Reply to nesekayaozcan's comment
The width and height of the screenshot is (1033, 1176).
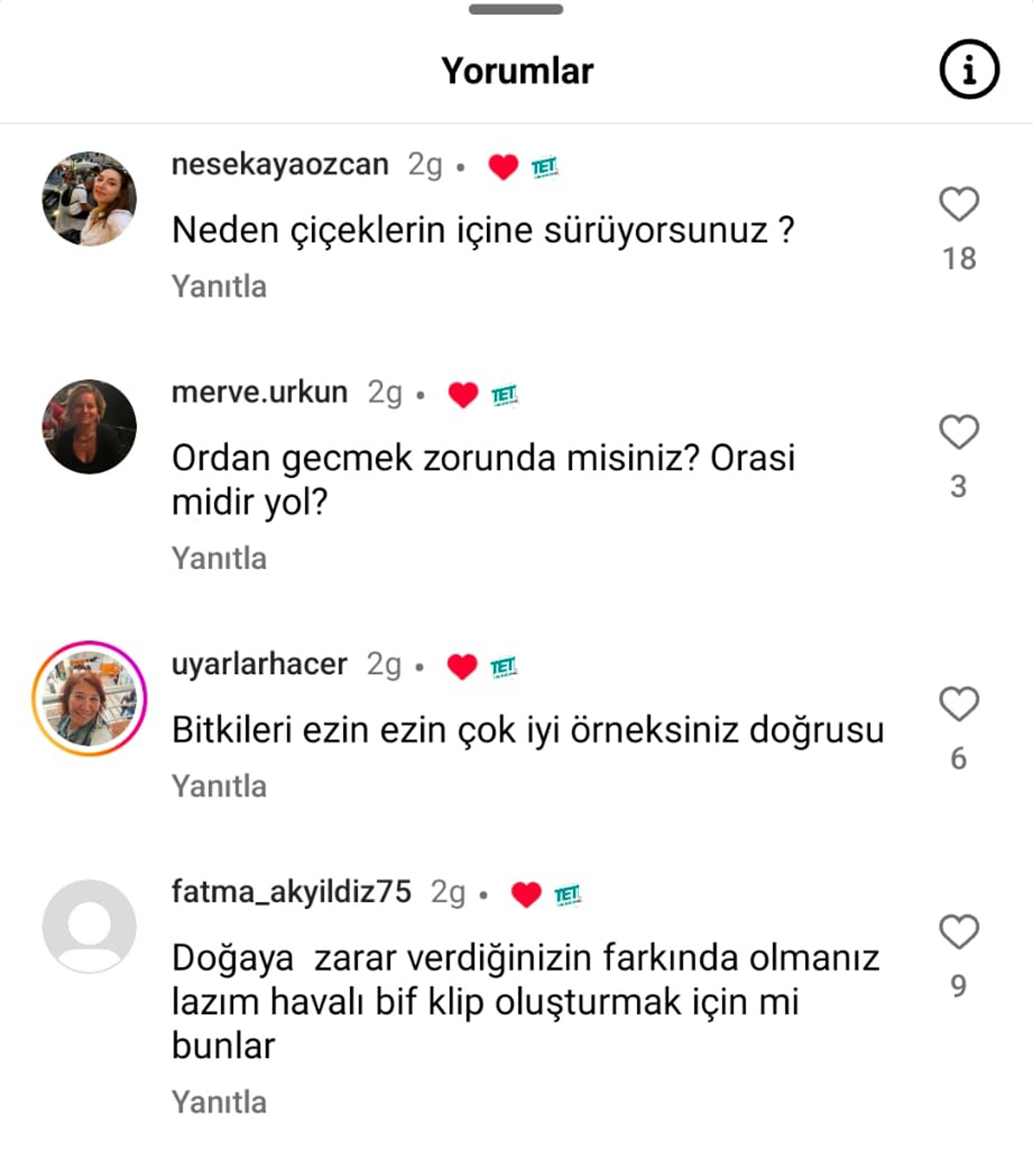[219, 286]
